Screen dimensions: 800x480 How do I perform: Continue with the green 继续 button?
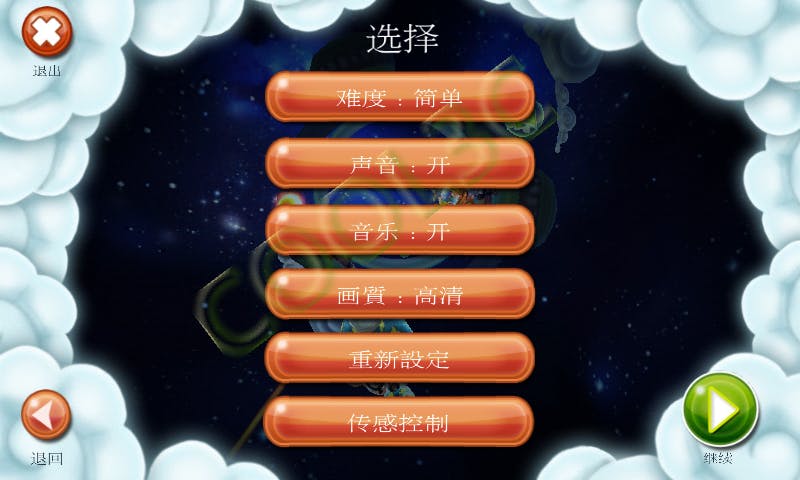(720, 409)
